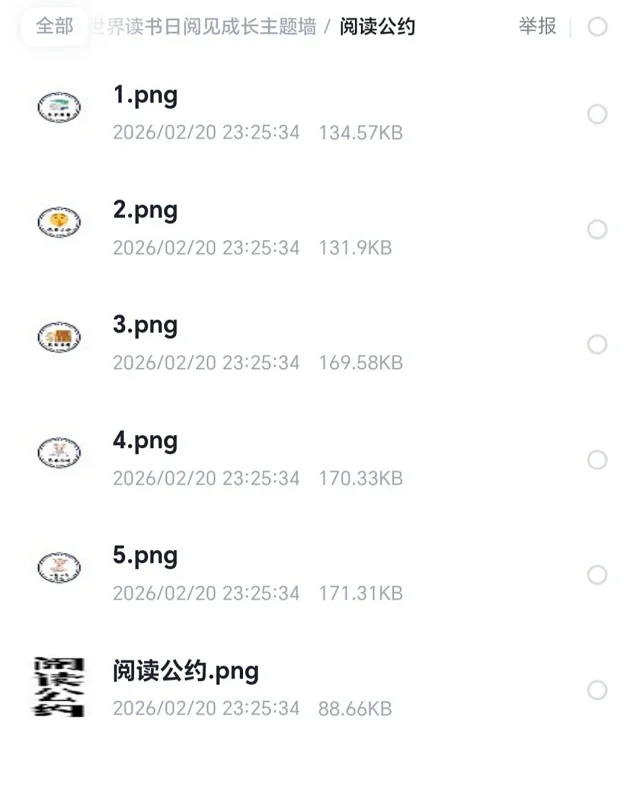Select the checkbox for 3.png
The height and width of the screenshot is (803, 640).
click(x=597, y=344)
